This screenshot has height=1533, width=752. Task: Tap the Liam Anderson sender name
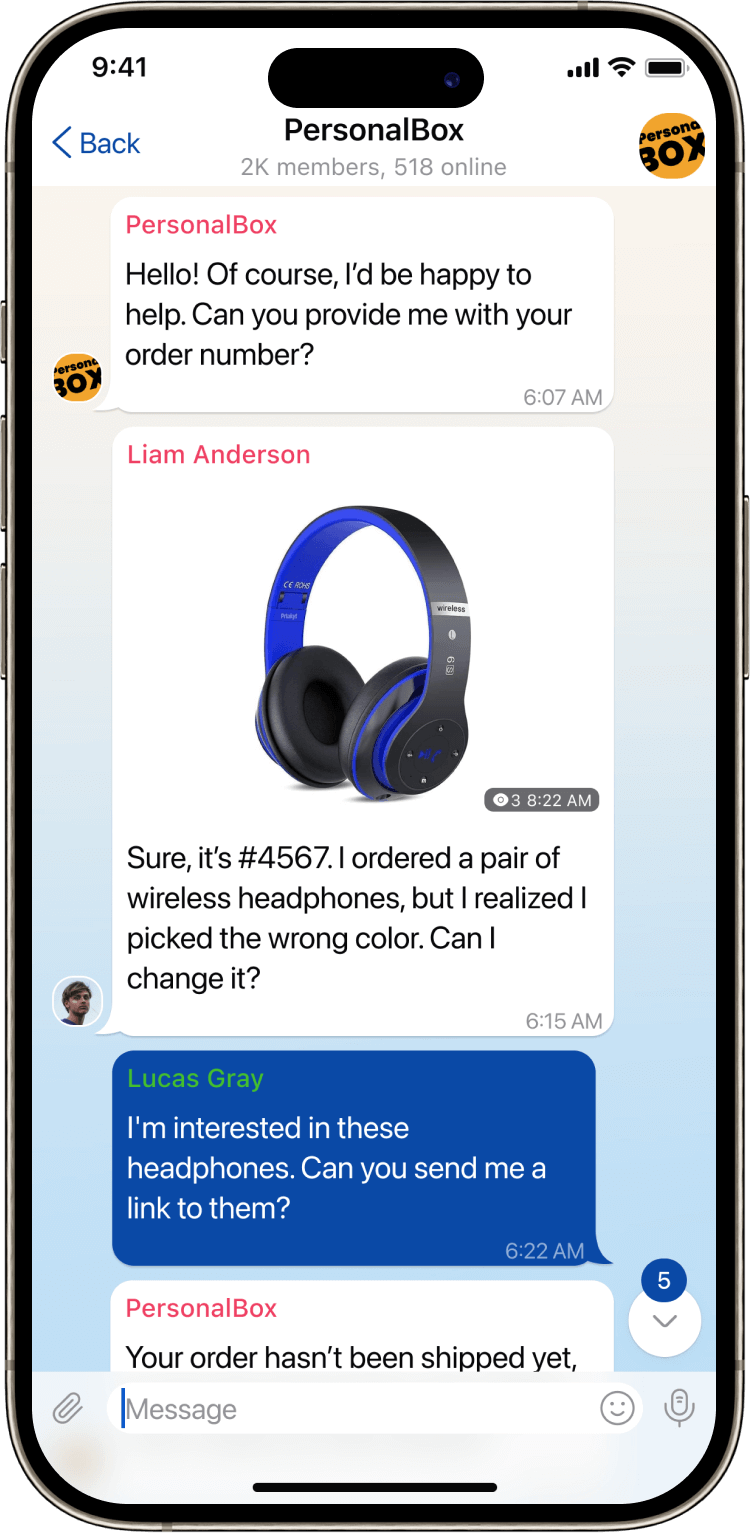click(218, 454)
